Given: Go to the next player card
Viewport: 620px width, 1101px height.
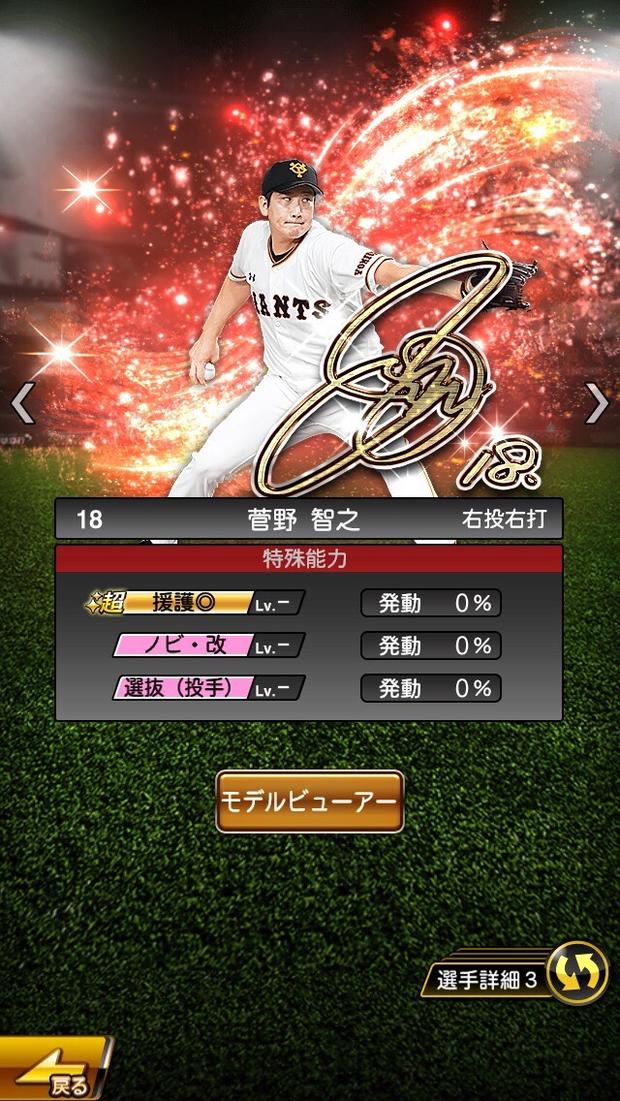Looking at the screenshot, I should pyautogui.click(x=596, y=403).
